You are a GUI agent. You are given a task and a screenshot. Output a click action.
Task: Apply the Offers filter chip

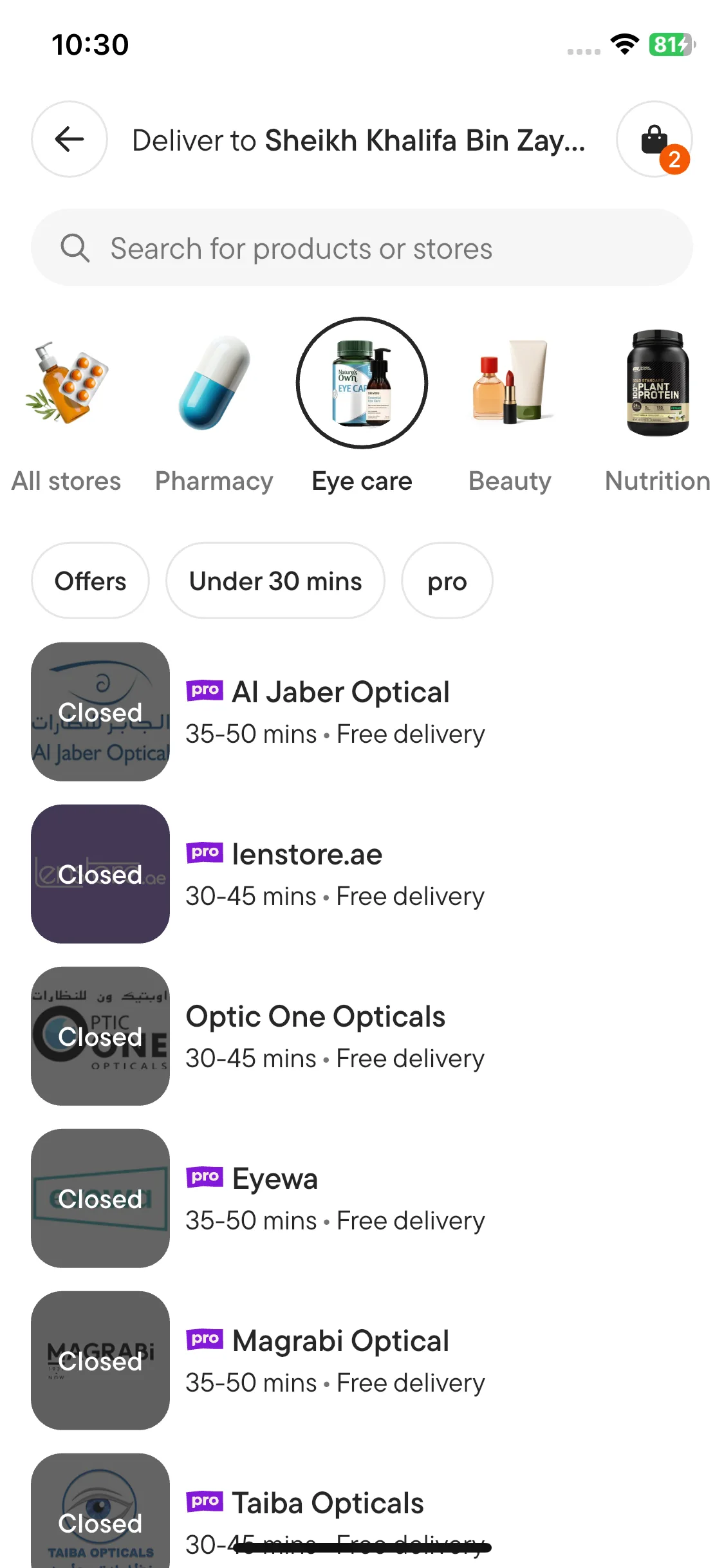(90, 581)
